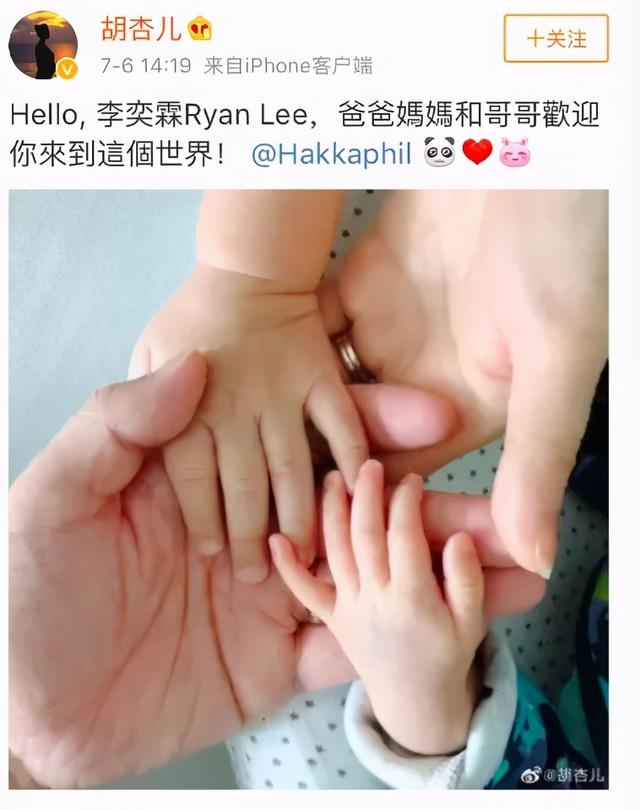Open the 胡杏儿 username profile link
640x809 pixels.
pos(140,29)
